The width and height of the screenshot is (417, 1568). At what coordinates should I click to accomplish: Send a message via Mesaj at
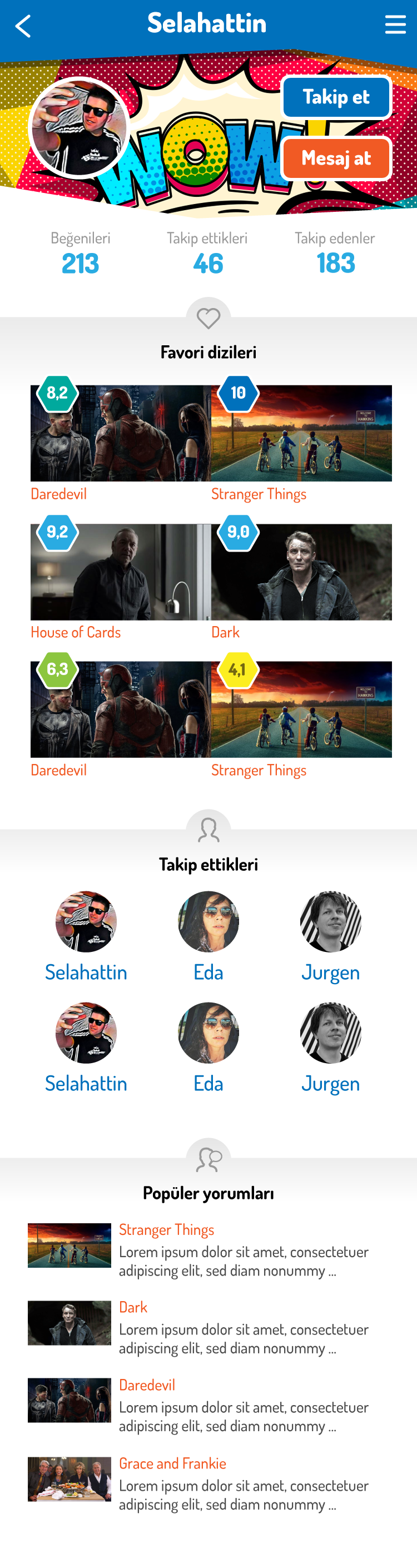[336, 158]
